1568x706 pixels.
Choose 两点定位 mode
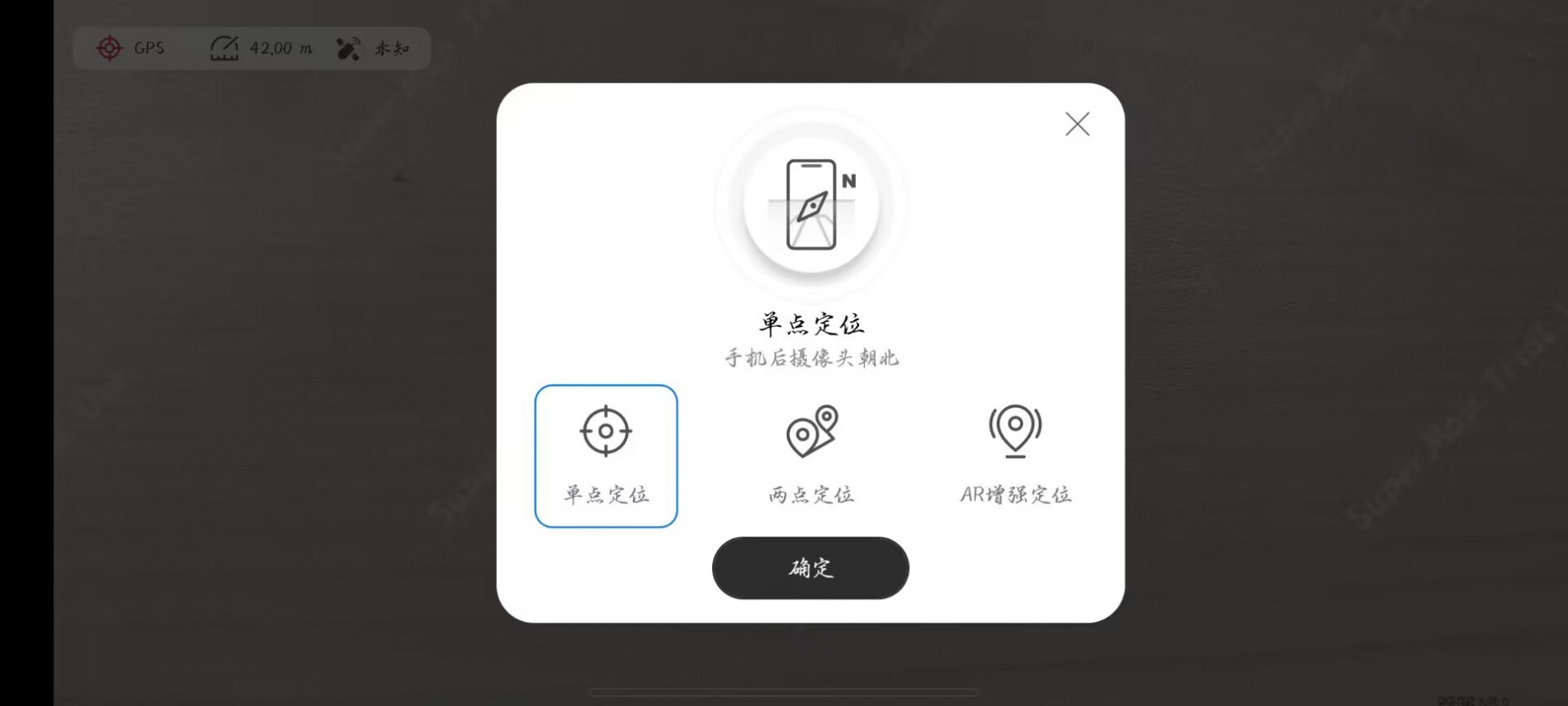(x=811, y=455)
